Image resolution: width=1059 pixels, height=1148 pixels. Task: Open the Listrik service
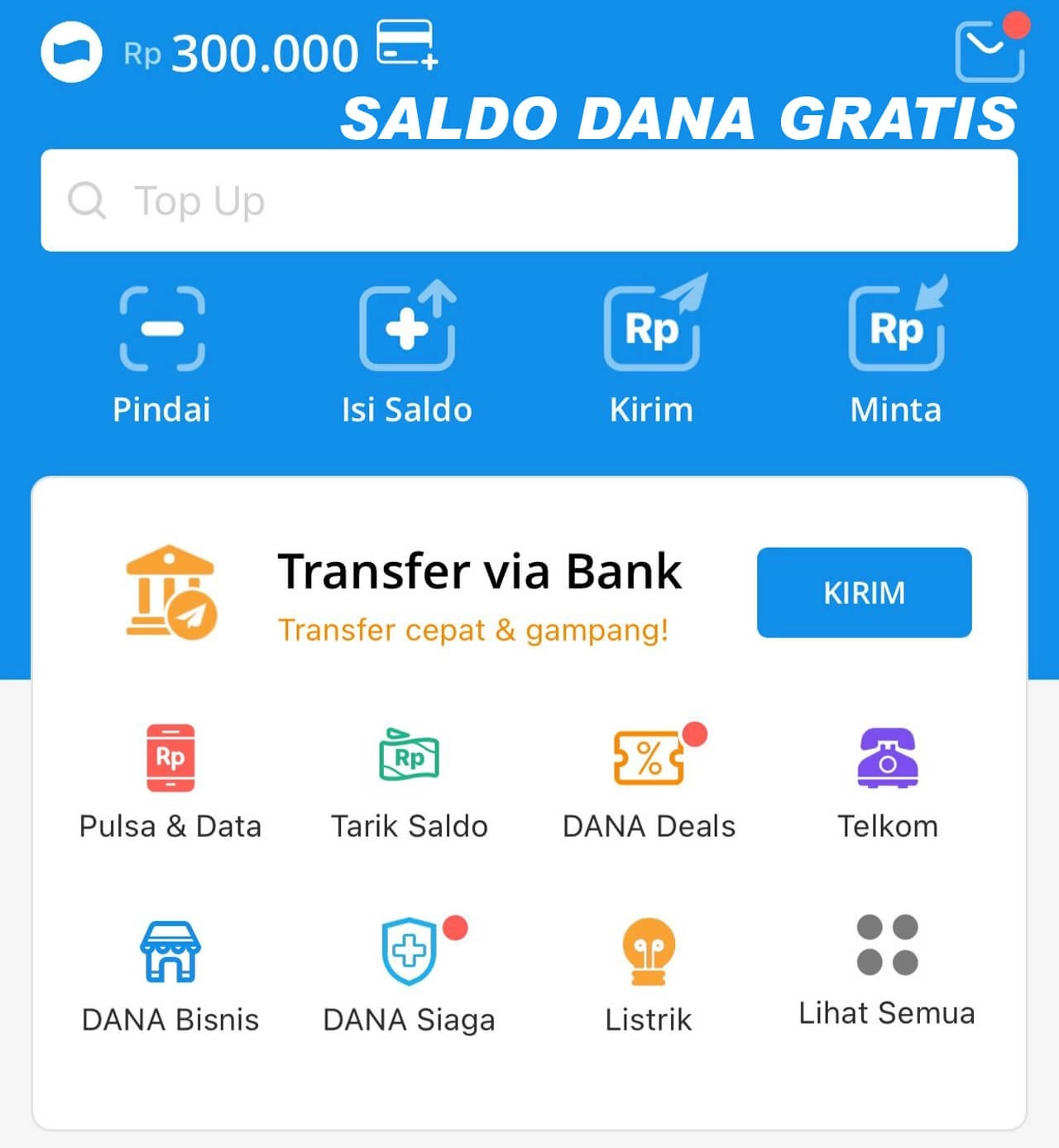click(x=649, y=975)
